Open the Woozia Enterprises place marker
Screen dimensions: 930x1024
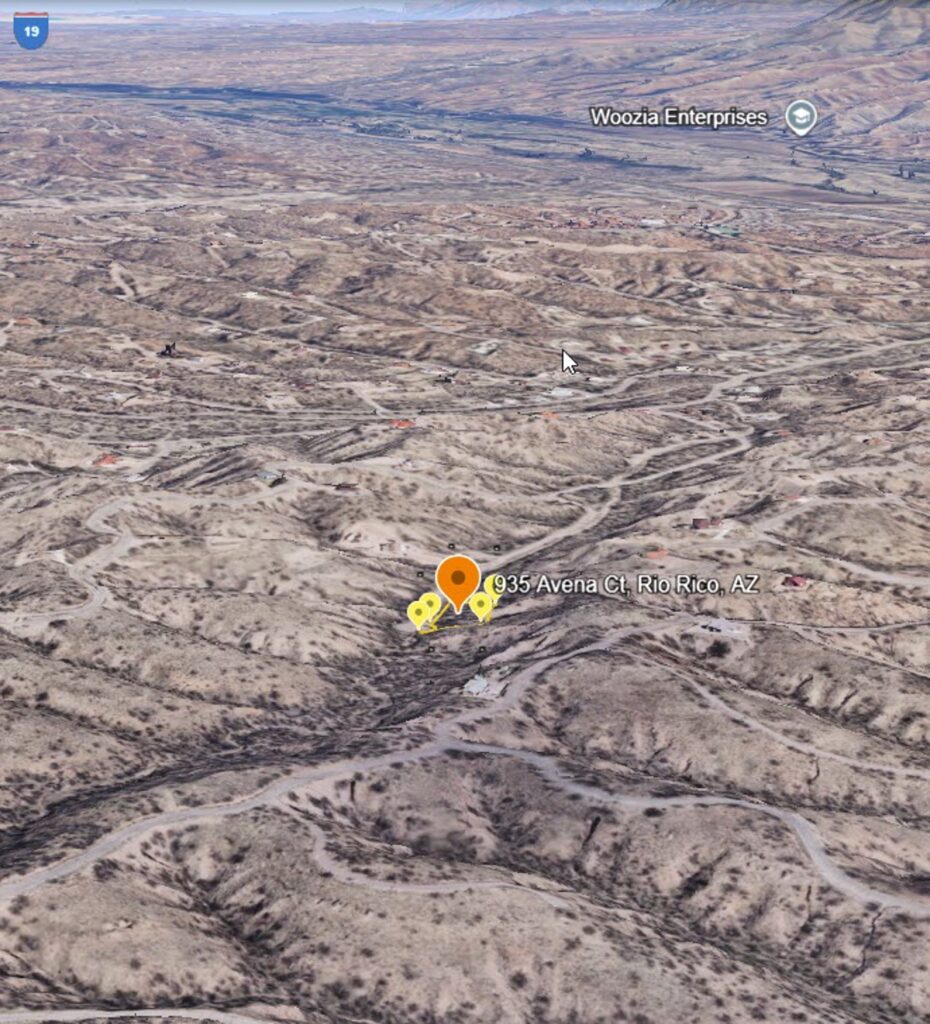pyautogui.click(x=800, y=118)
